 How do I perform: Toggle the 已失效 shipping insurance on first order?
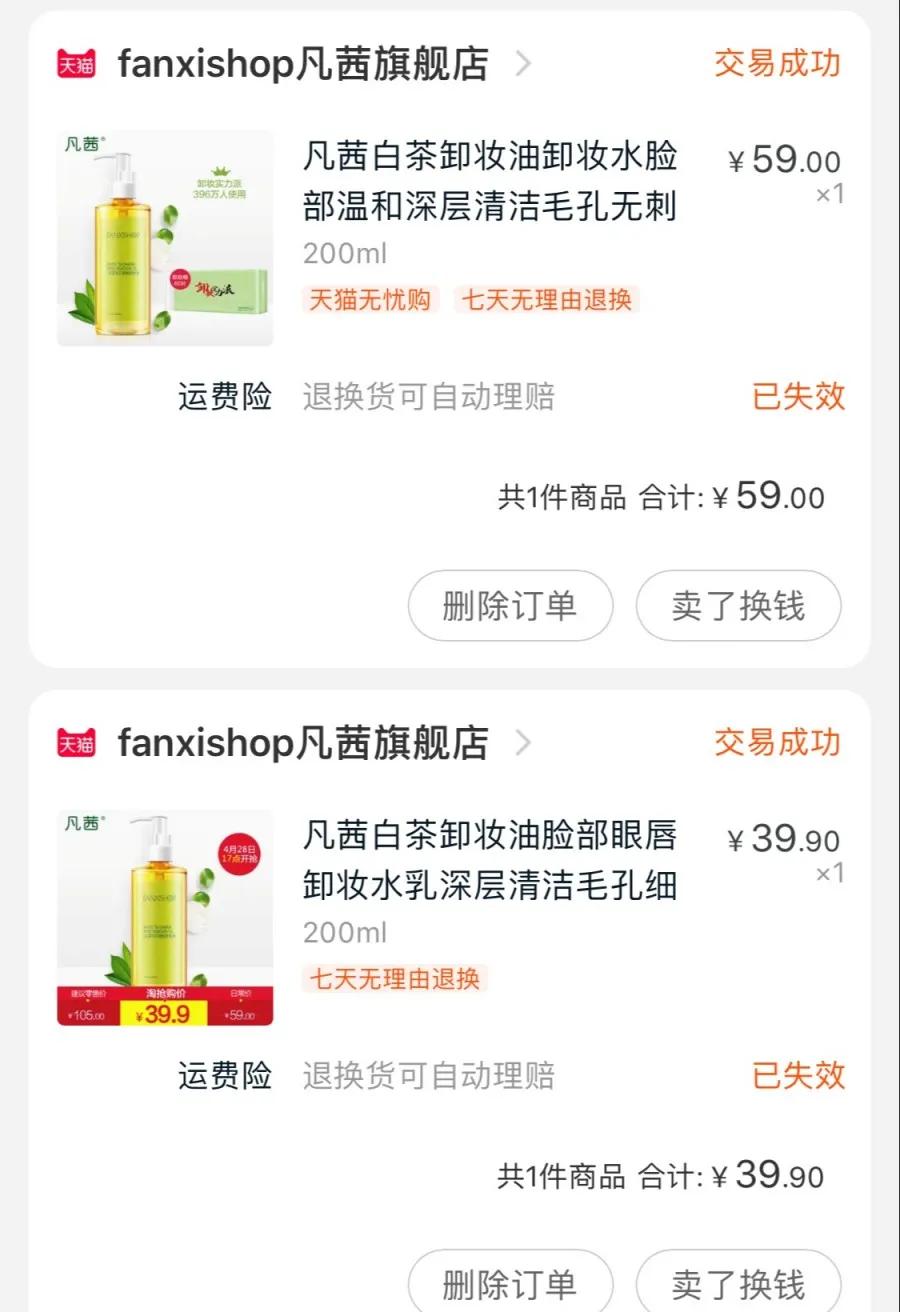click(x=799, y=397)
